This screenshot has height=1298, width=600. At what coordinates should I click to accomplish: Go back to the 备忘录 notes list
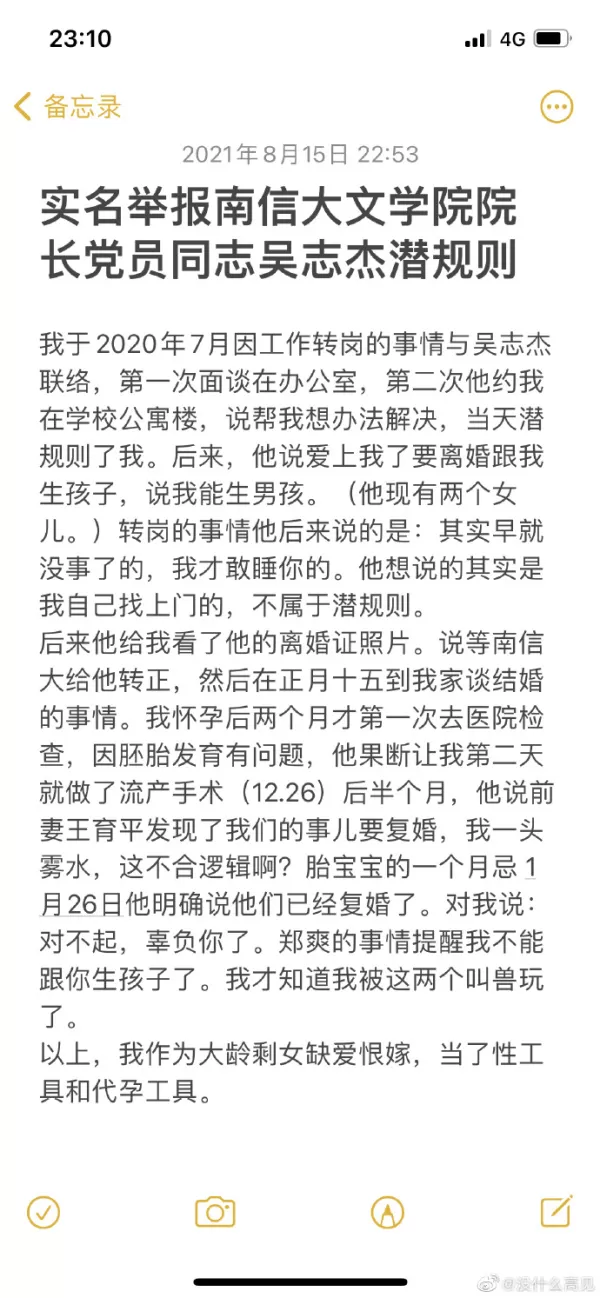(x=67, y=107)
